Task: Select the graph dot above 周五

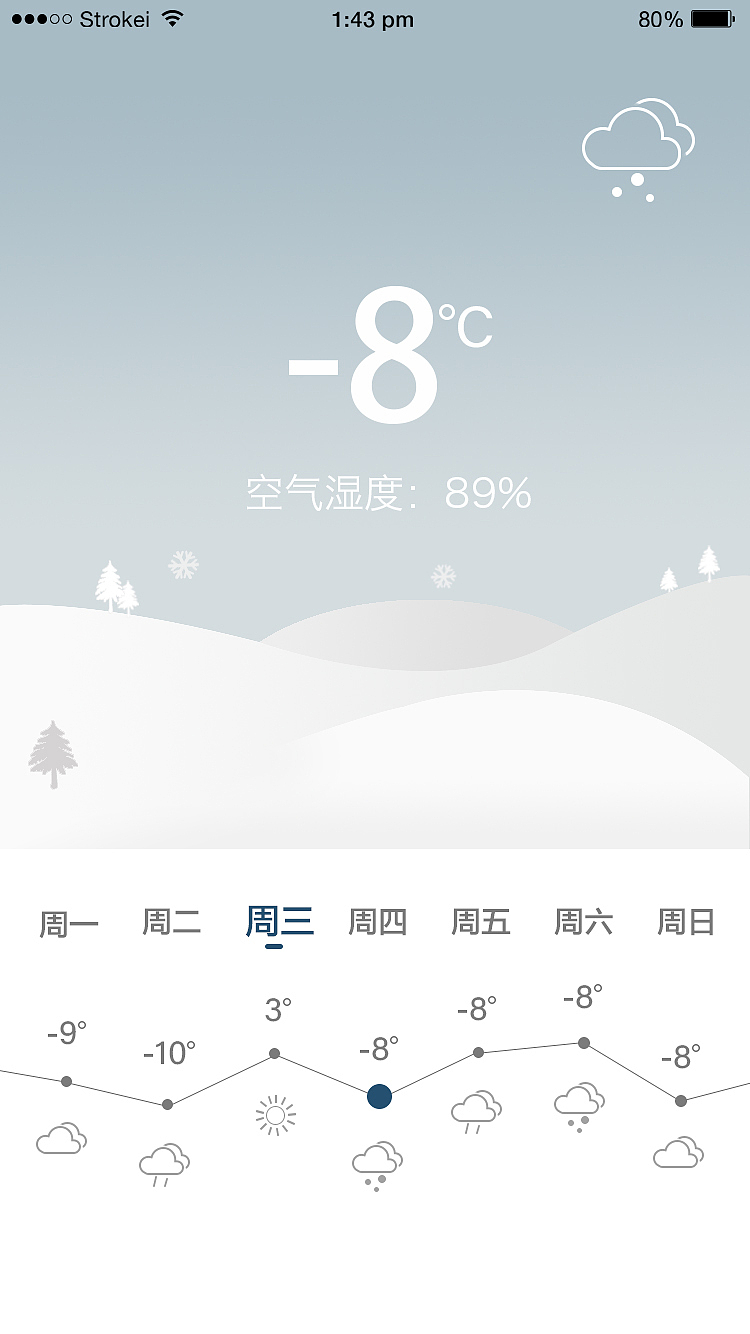Action: tap(478, 1052)
